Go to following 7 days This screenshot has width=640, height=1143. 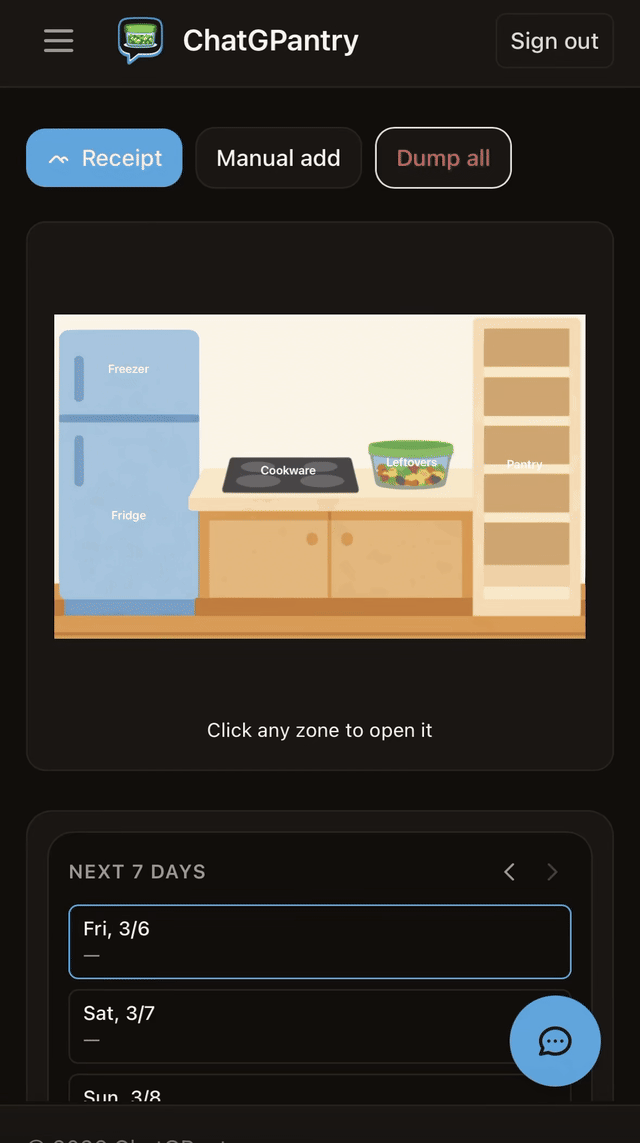pos(552,872)
